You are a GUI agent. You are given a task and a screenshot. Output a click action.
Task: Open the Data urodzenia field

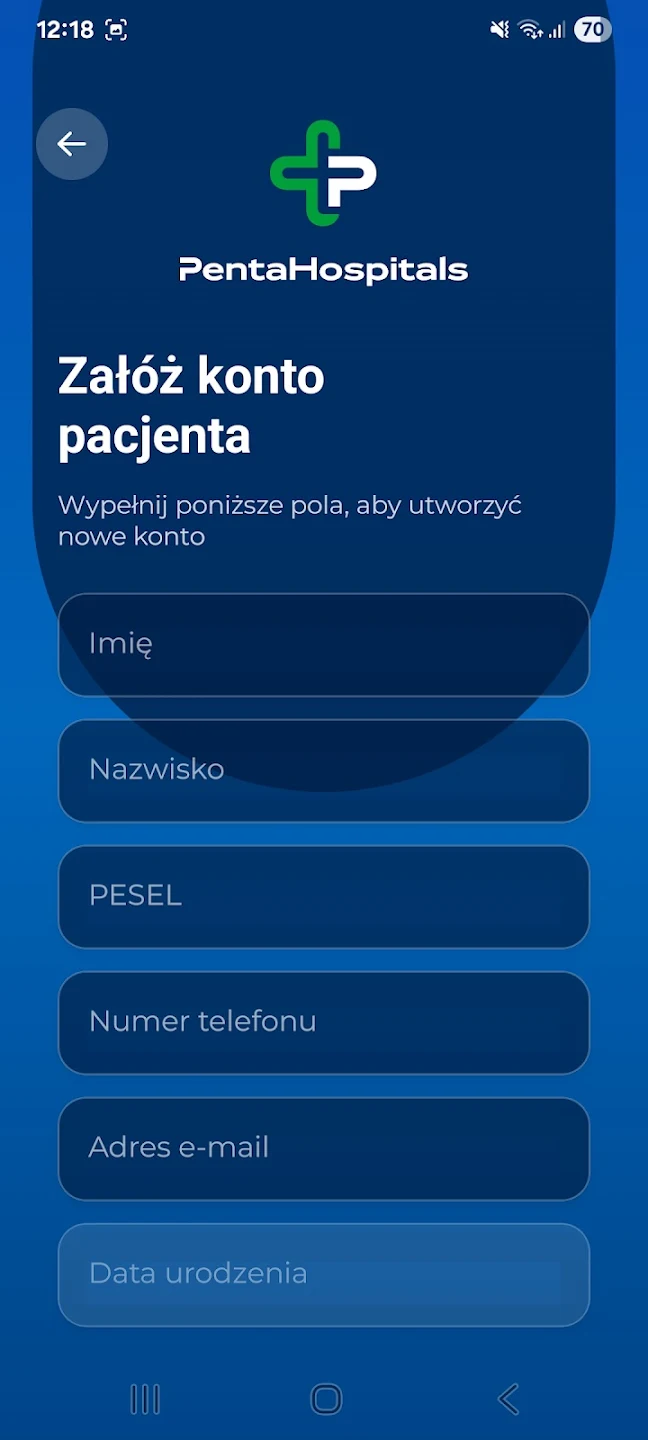tap(323, 1274)
